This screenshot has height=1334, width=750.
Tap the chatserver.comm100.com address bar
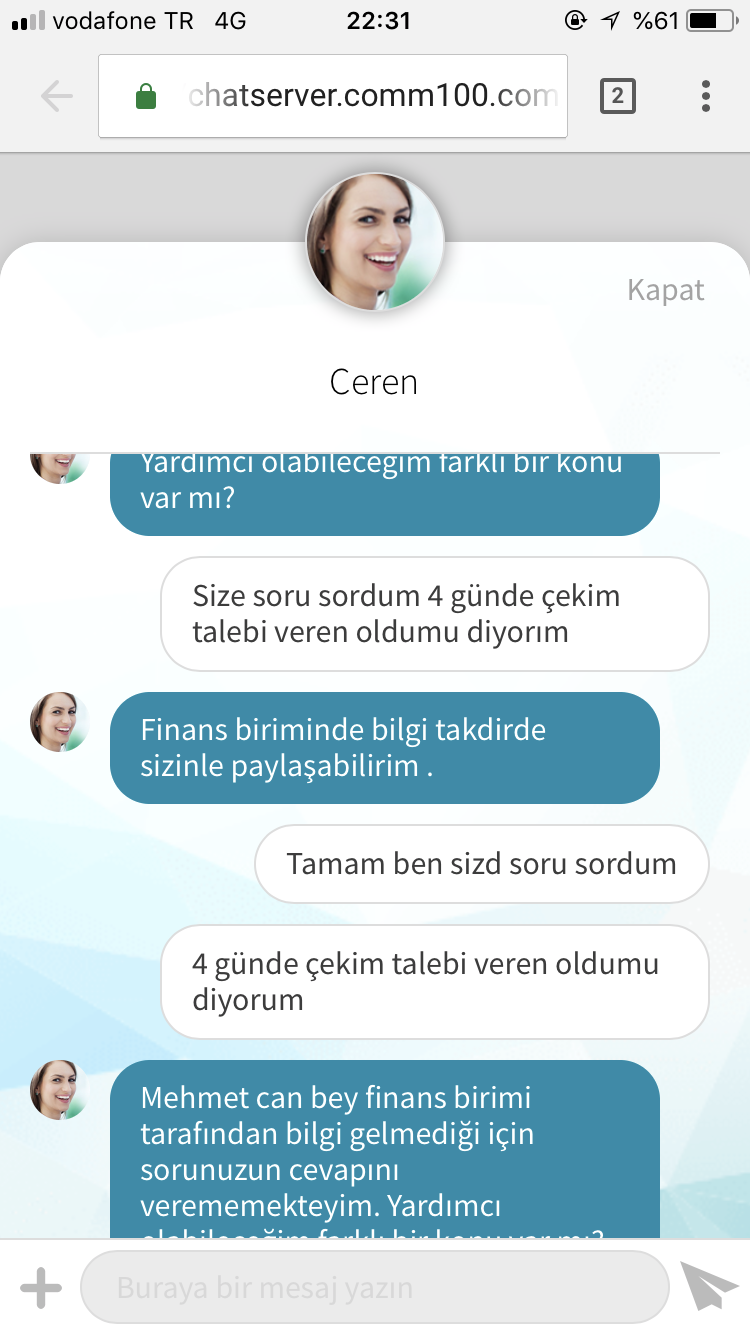coord(333,97)
